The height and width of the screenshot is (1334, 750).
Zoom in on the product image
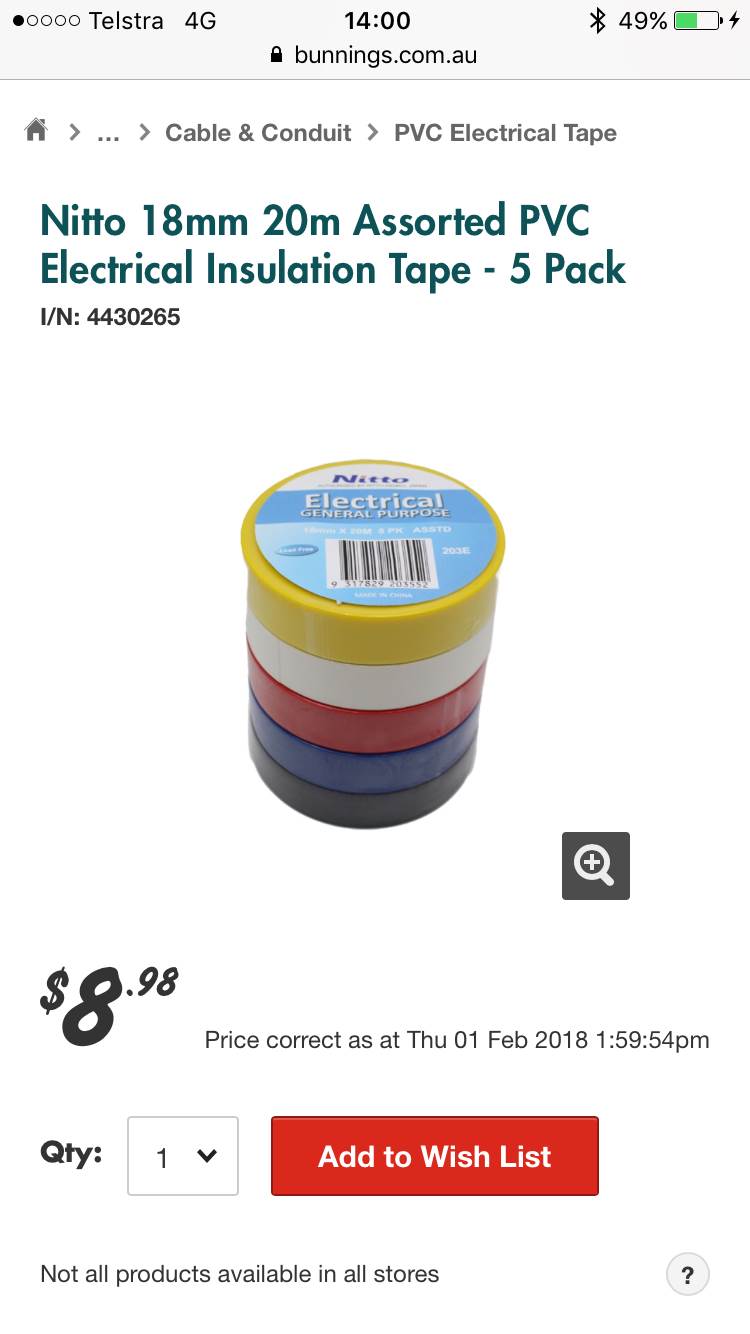pos(595,865)
